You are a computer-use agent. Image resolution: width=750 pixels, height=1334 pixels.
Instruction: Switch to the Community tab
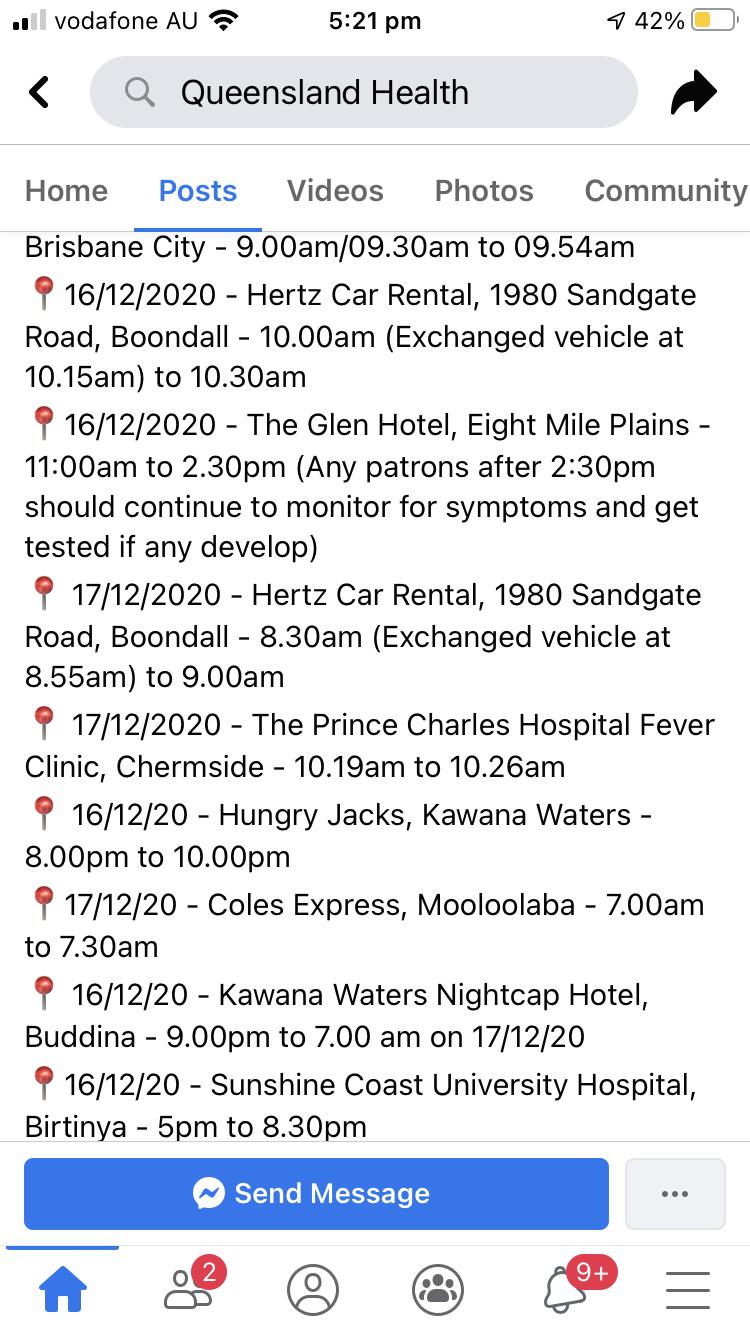click(x=665, y=191)
